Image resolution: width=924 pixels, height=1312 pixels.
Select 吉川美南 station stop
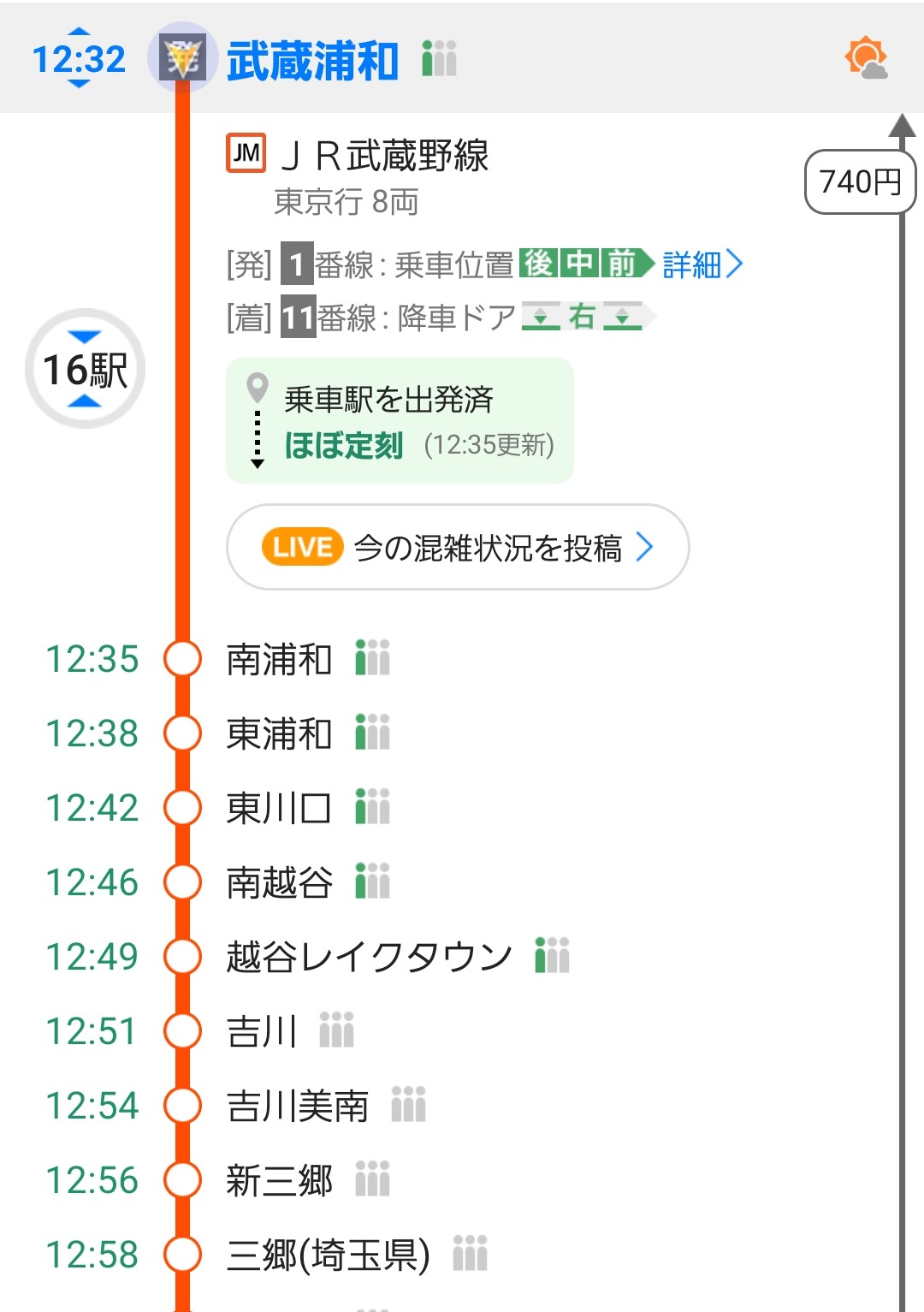pyautogui.click(x=297, y=1106)
